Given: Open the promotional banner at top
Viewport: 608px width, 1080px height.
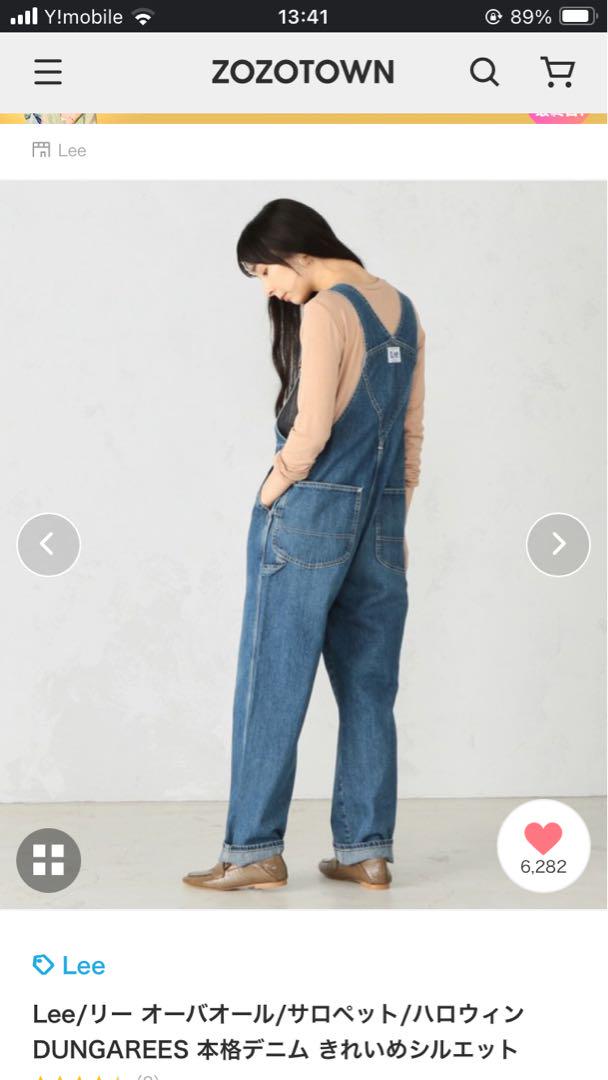Looking at the screenshot, I should pos(304,118).
